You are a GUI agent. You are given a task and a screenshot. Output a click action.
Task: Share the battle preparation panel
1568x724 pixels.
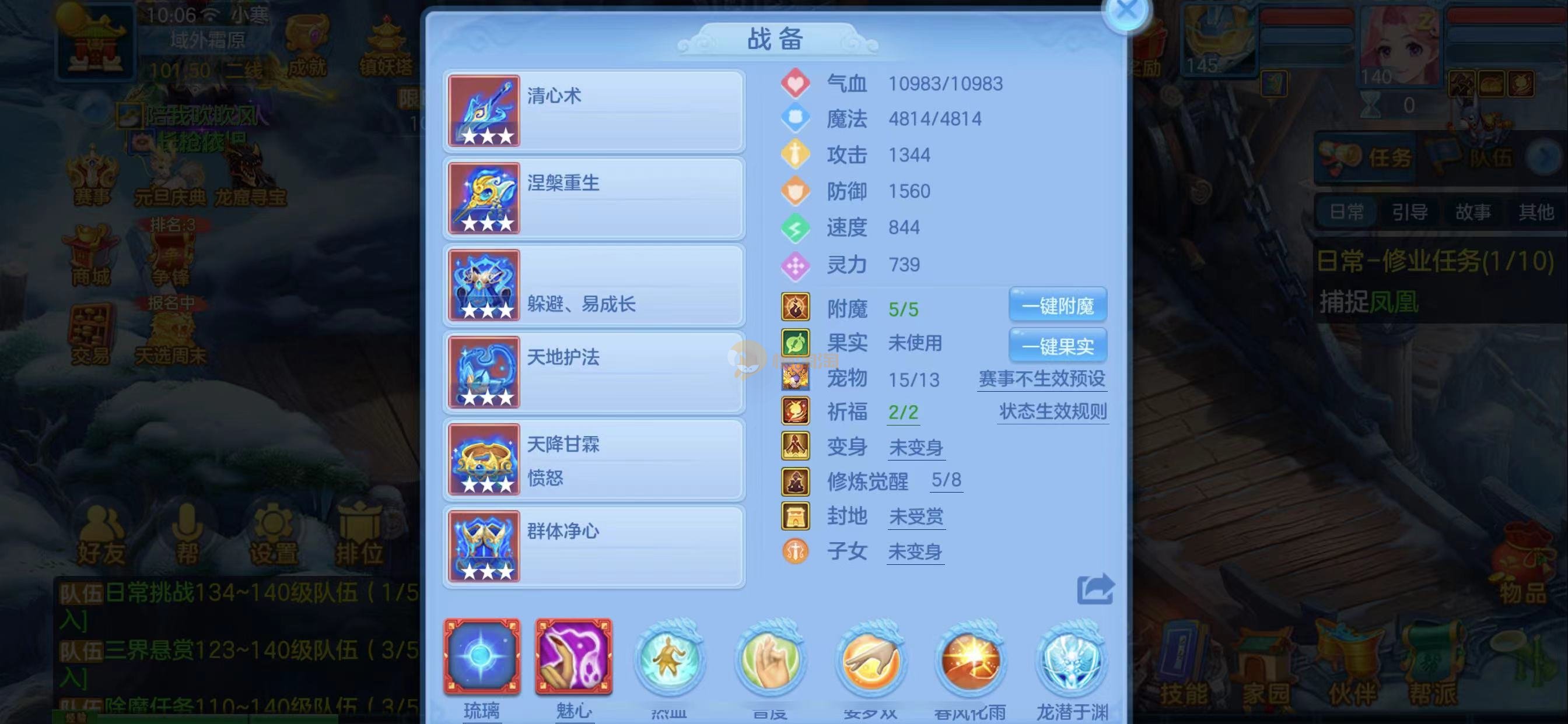[x=1094, y=589]
